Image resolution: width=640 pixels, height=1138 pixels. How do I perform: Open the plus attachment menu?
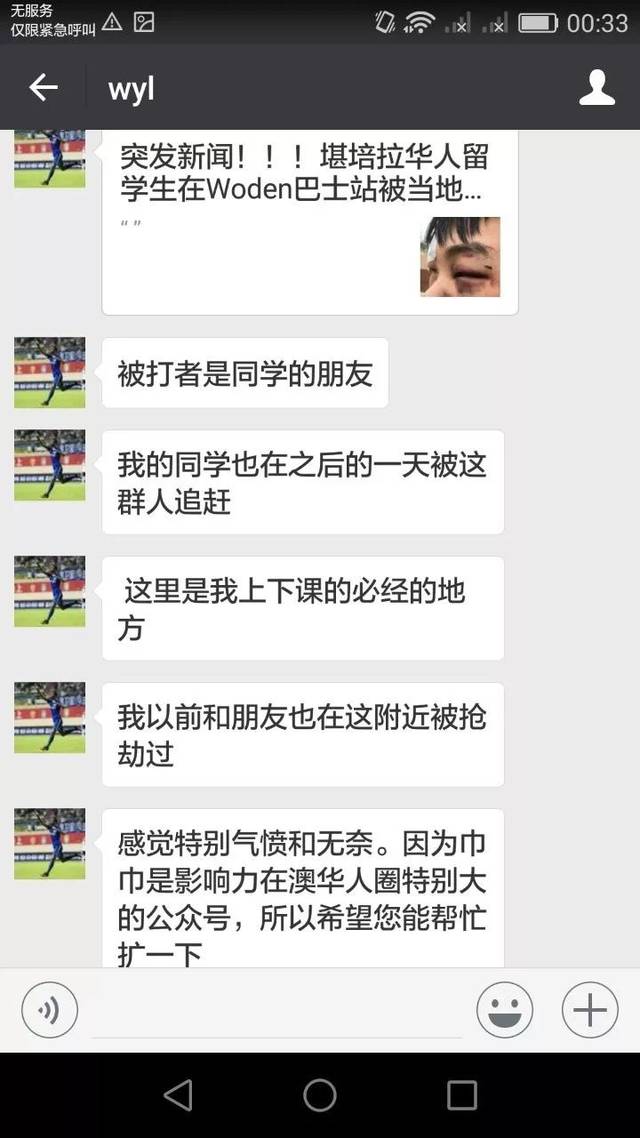coord(590,1011)
